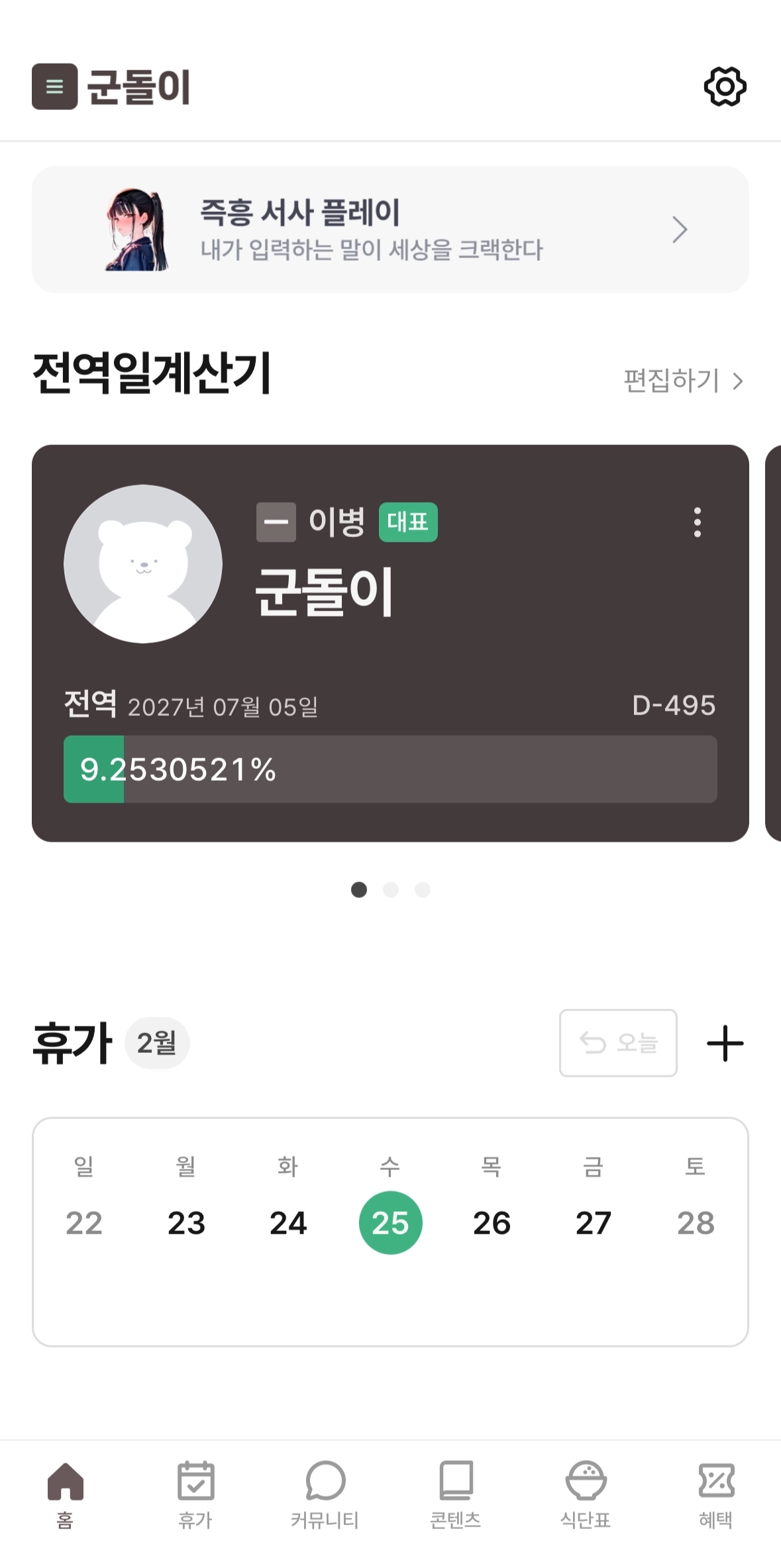The width and height of the screenshot is (781, 1568).
Task: Select date 27 in the calendar
Action: (x=594, y=1222)
